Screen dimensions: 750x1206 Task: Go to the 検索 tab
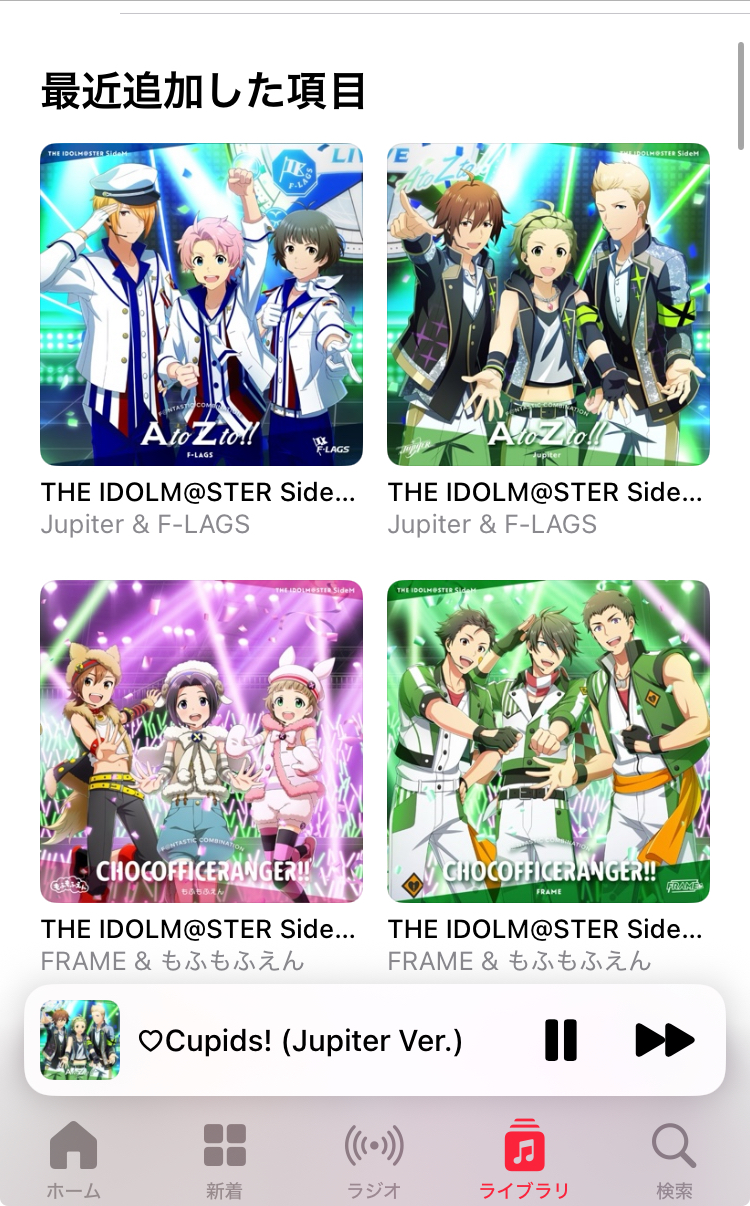(x=674, y=1160)
